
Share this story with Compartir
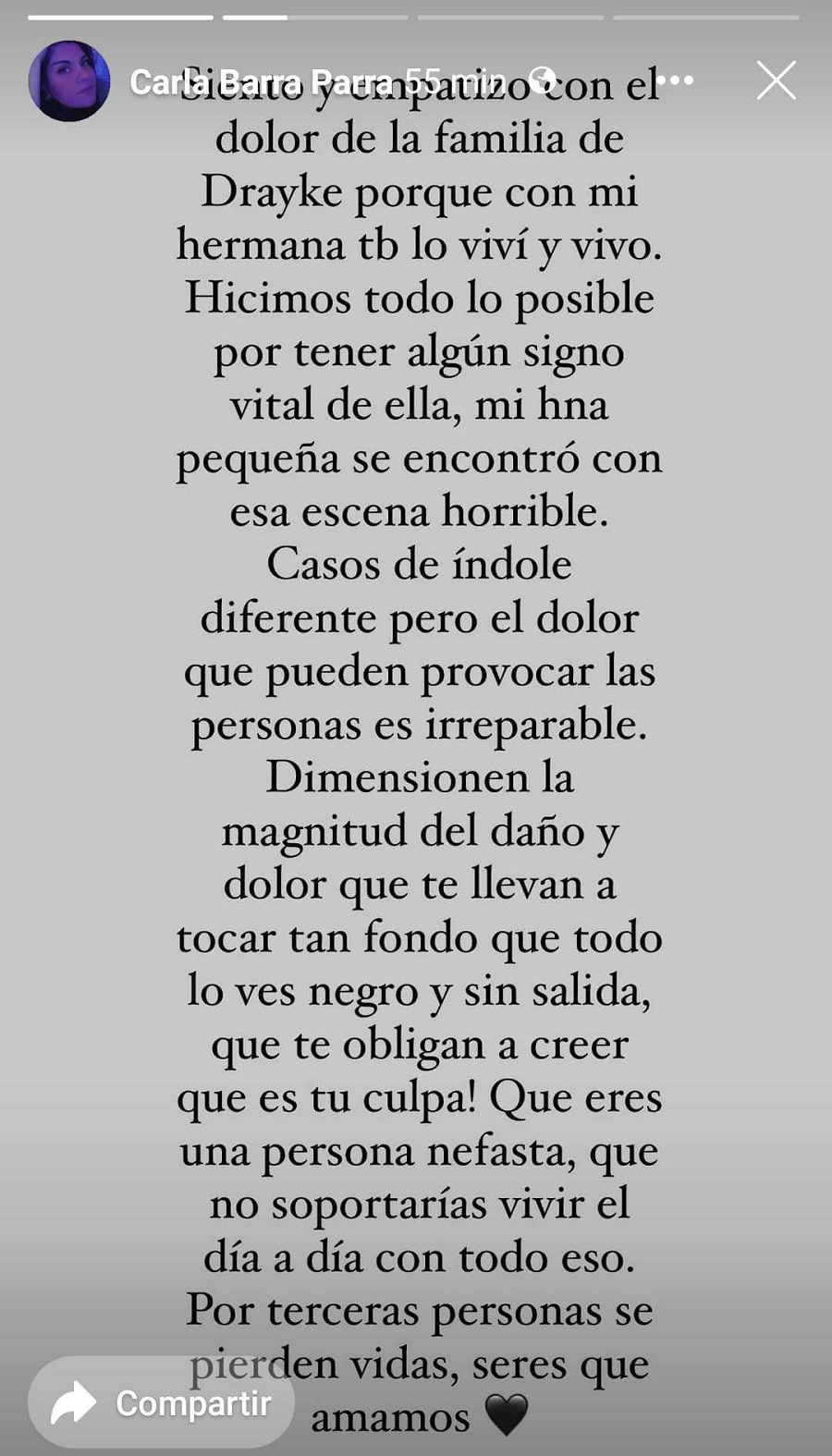(162, 1402)
